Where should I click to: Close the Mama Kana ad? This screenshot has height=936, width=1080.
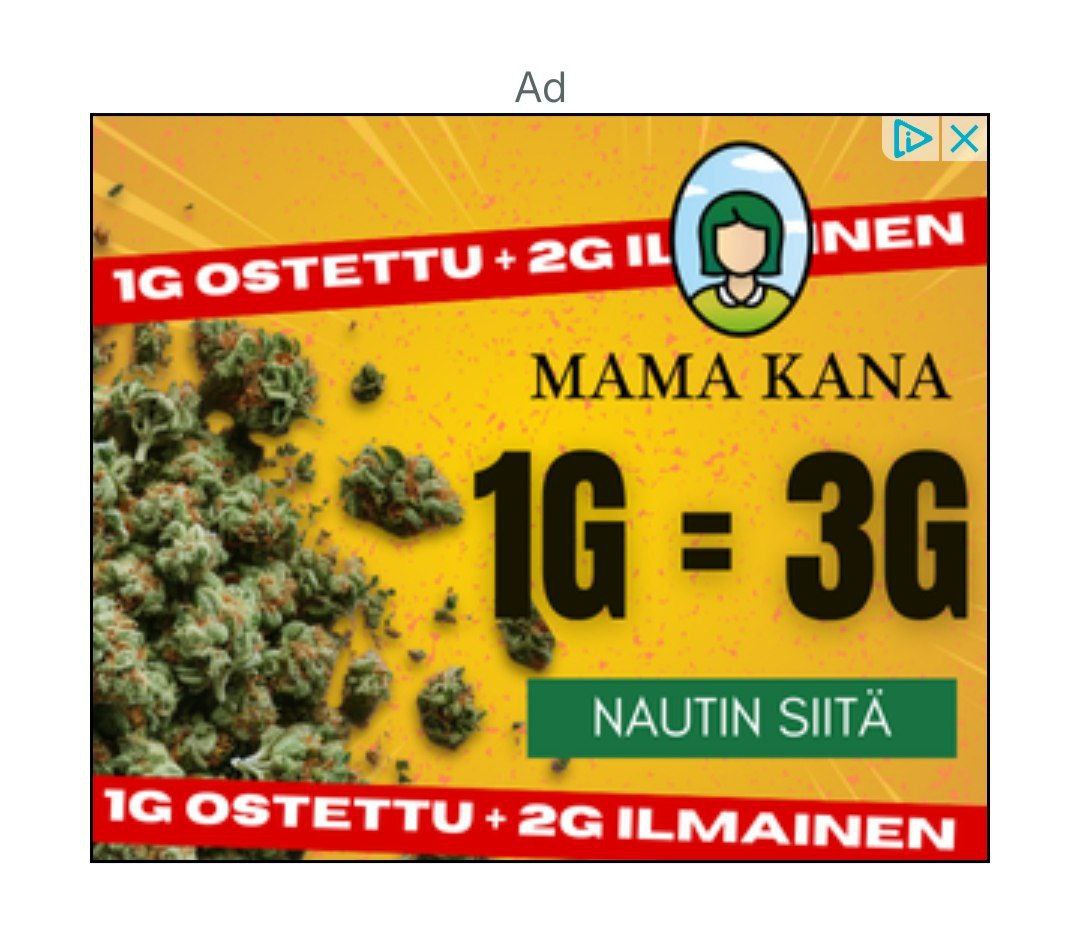[x=964, y=139]
